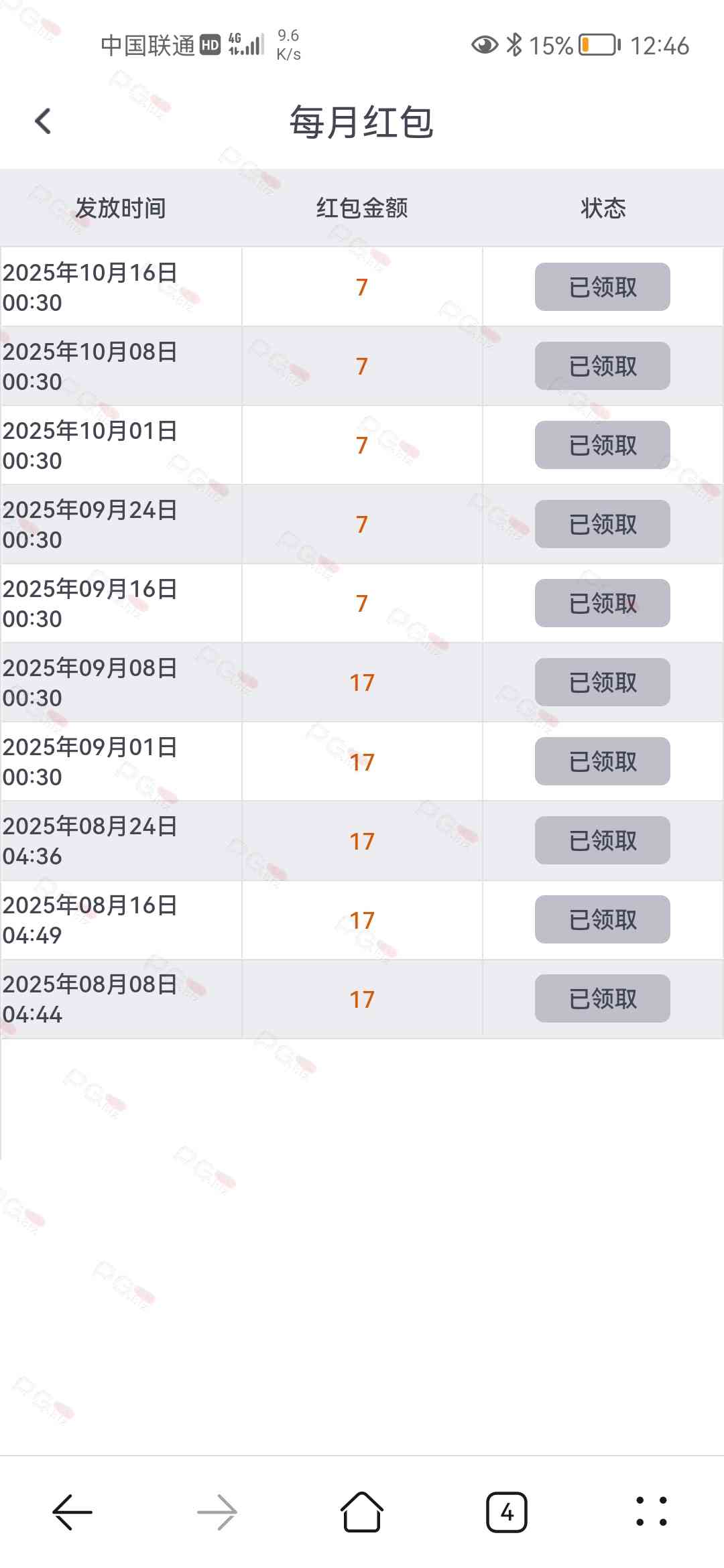
Task: Tap 已领取 for 2025年09月01日 red packet
Action: [602, 761]
